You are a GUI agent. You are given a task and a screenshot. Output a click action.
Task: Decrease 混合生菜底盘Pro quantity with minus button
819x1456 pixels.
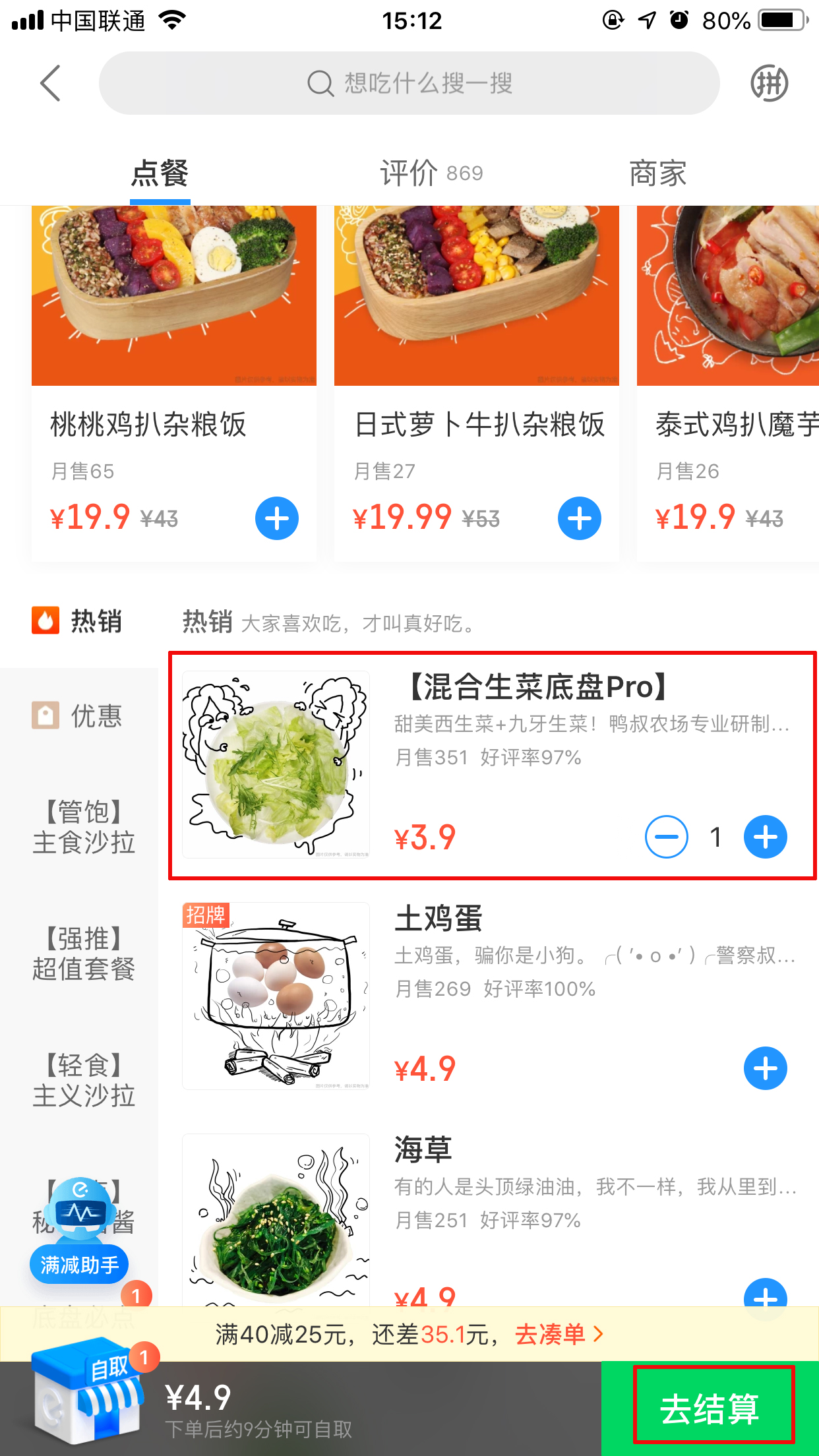pyautogui.click(x=667, y=836)
